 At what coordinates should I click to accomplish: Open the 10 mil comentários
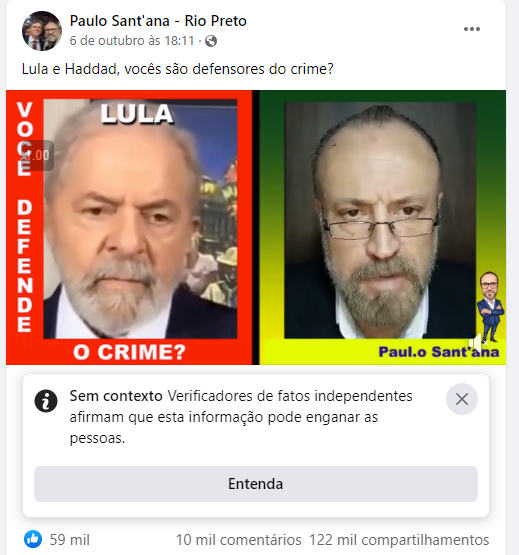tap(239, 540)
